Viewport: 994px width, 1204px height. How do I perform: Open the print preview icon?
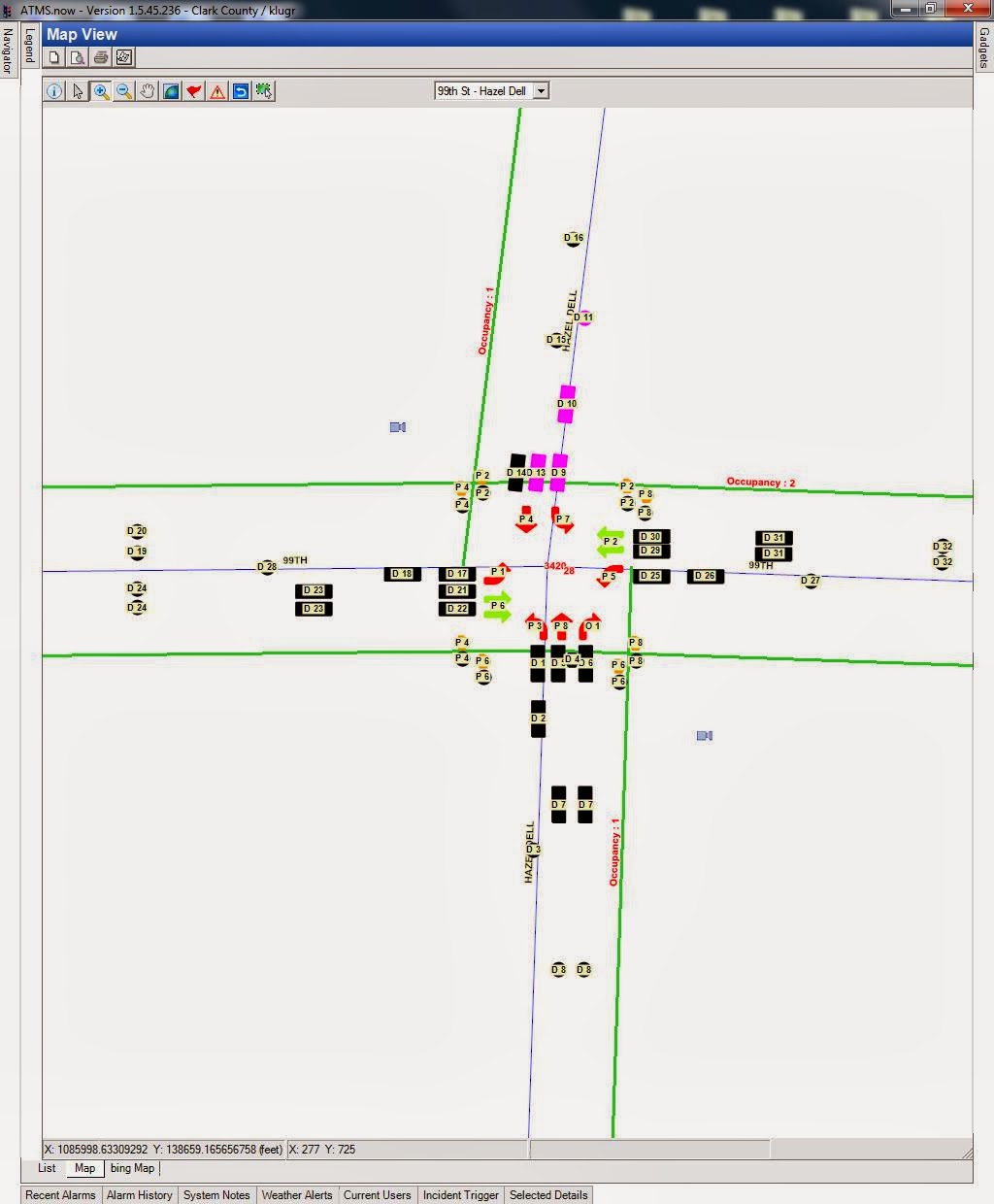tap(78, 58)
